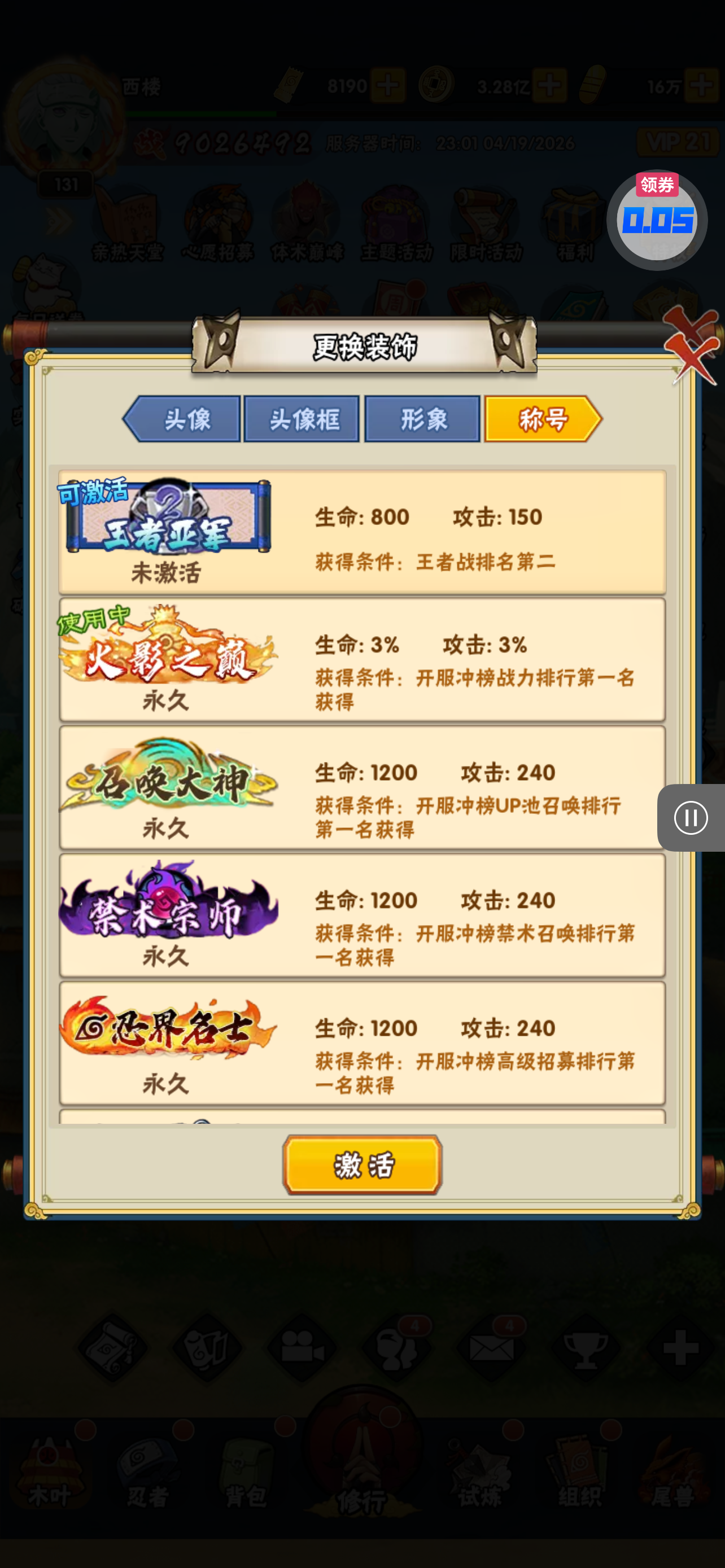Choose the 禁术宗师 title

pos(362,916)
